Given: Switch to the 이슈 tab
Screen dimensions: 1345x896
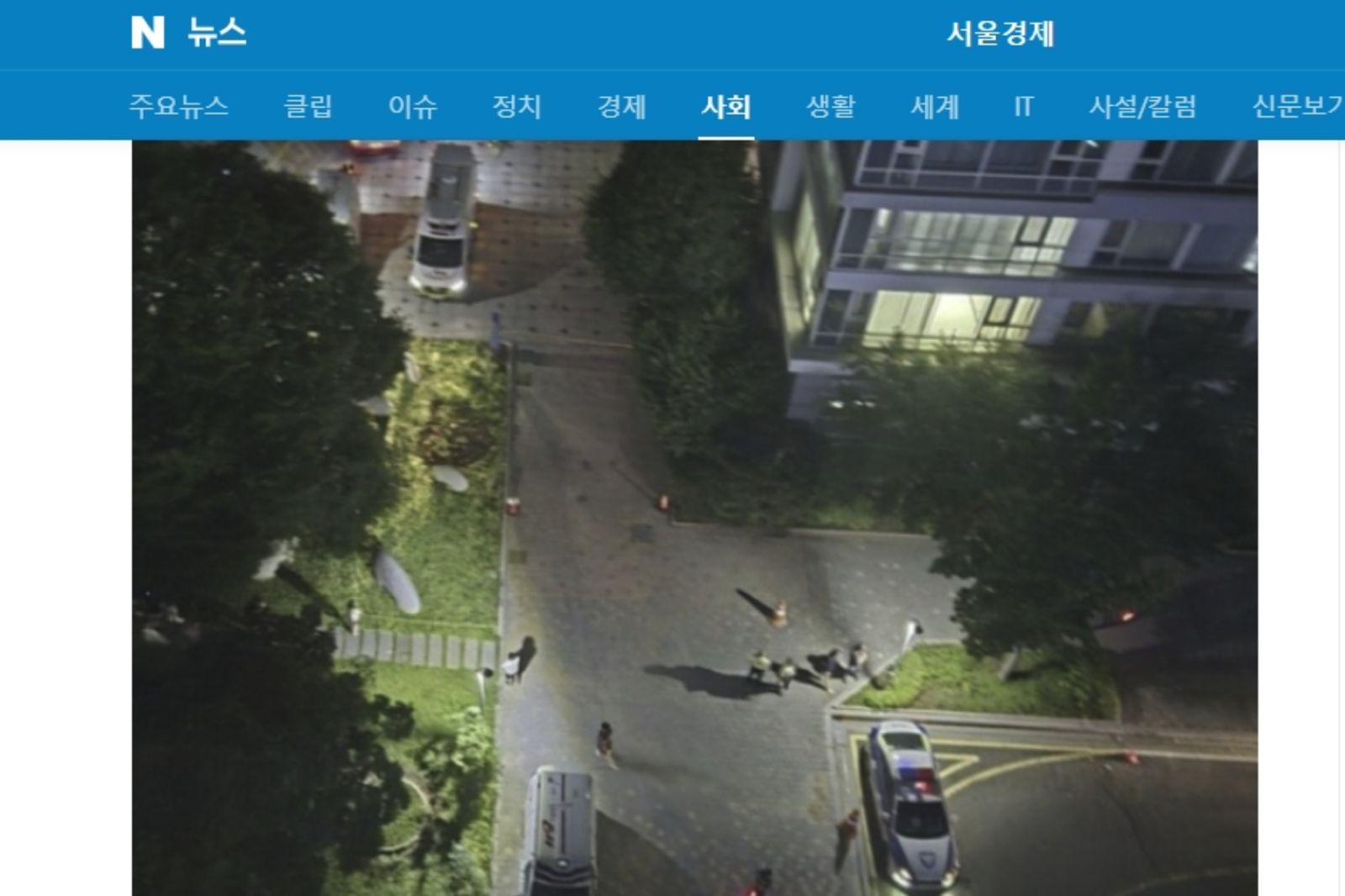Looking at the screenshot, I should 412,107.
